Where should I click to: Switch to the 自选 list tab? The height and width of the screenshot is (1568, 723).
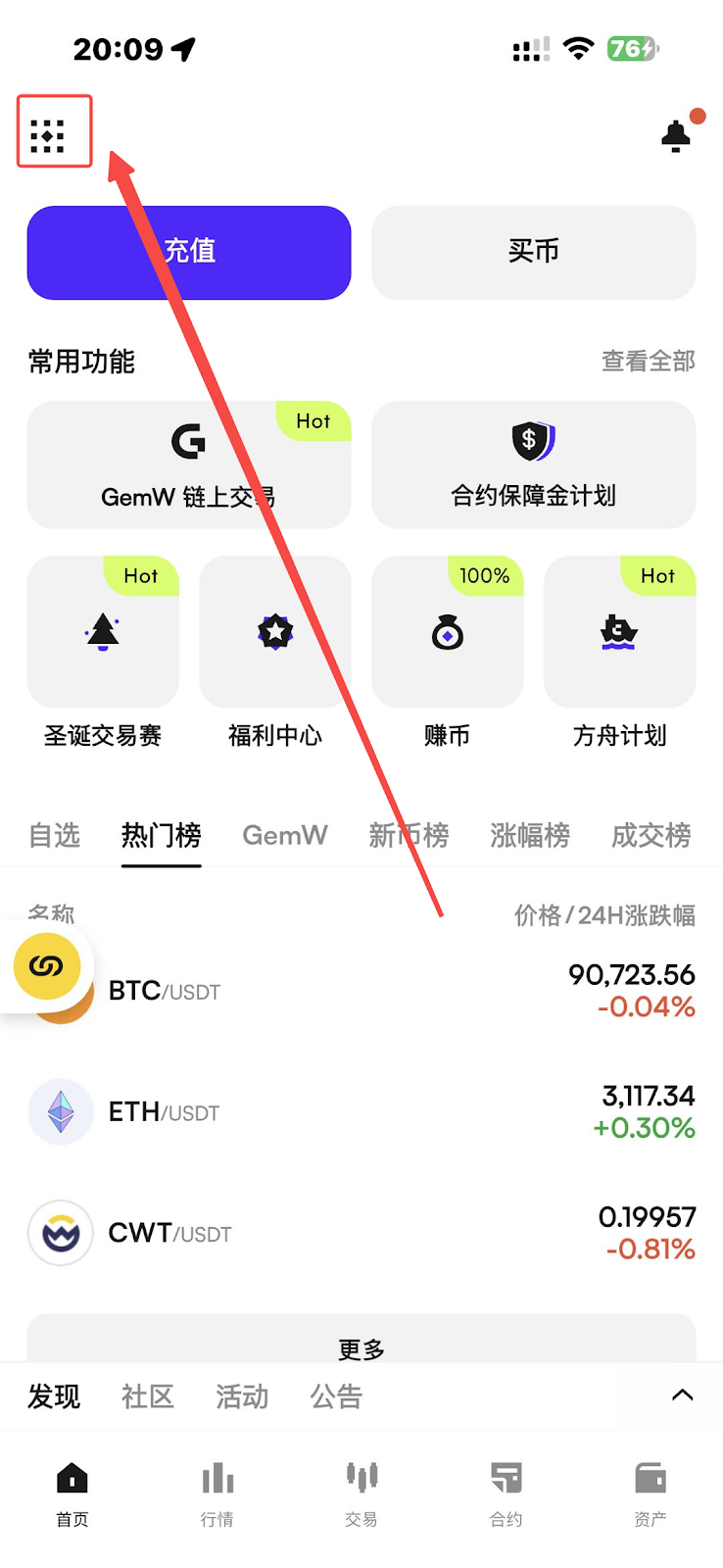click(54, 836)
